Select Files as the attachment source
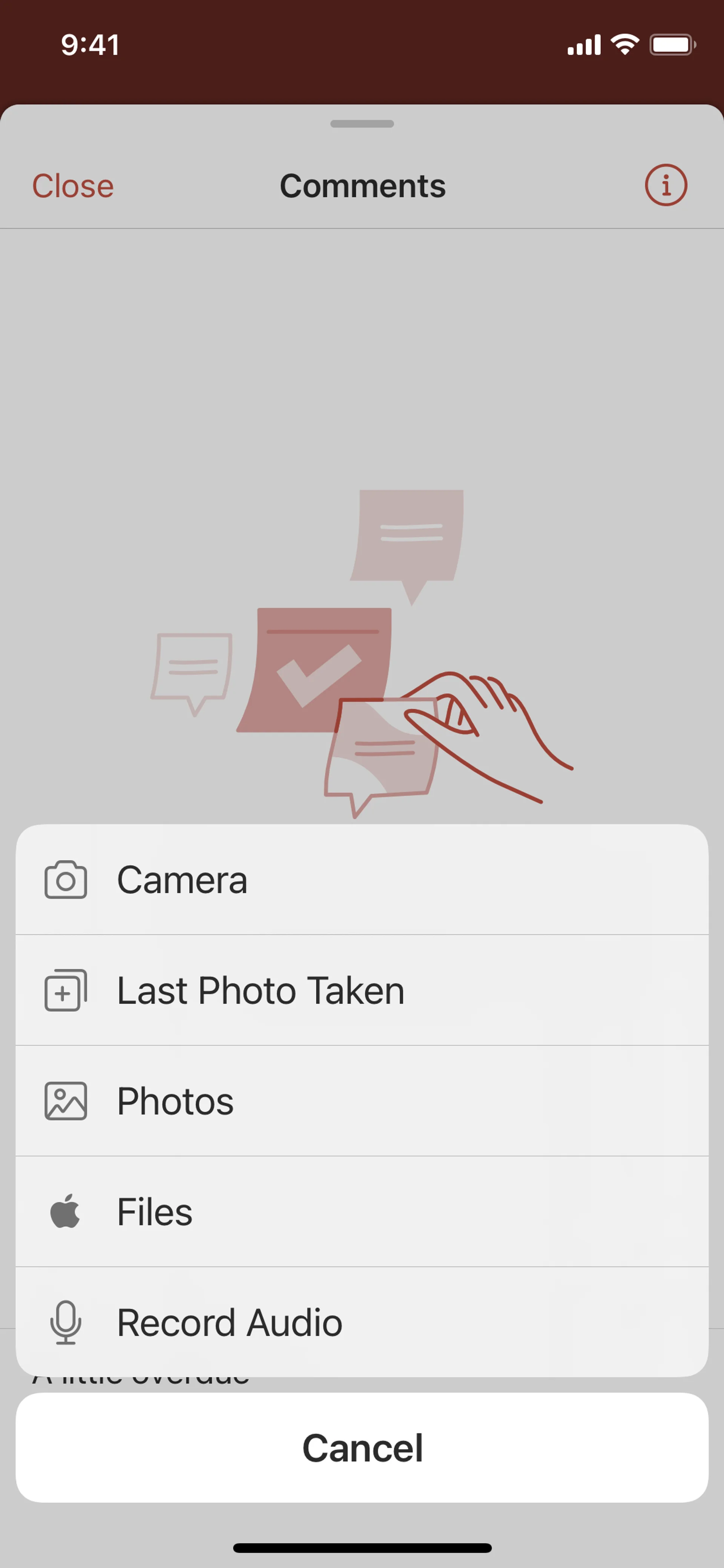724x1568 pixels. click(x=361, y=1211)
